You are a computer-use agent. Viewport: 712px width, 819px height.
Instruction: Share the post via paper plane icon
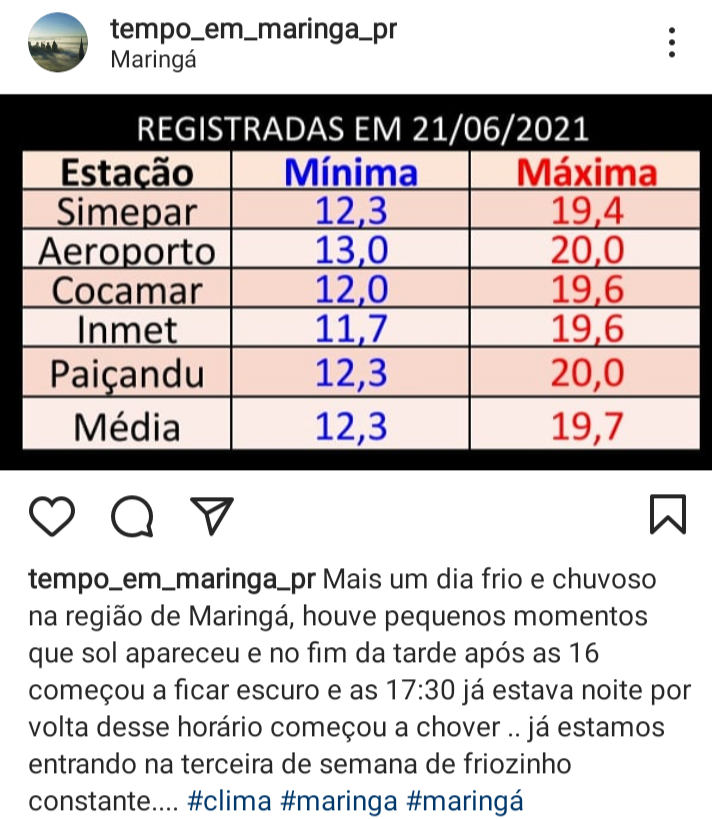211,515
